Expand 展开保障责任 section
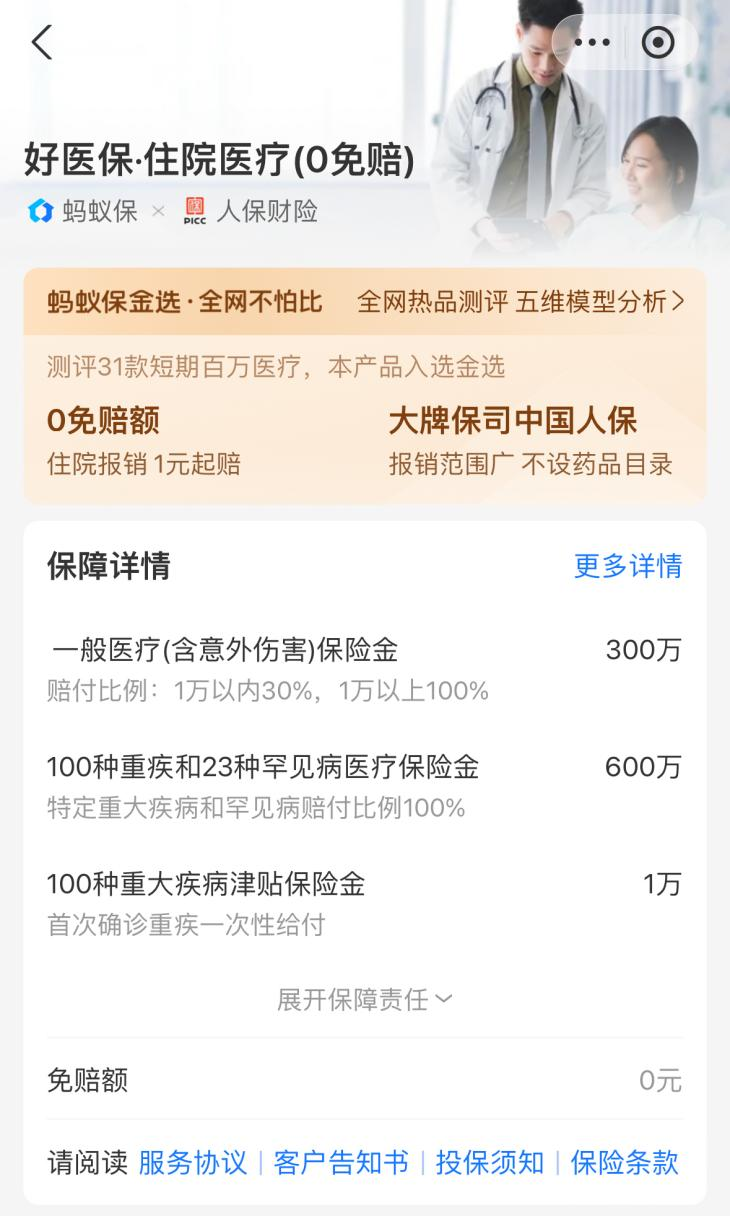Viewport: 730px width, 1216px height. (x=365, y=999)
